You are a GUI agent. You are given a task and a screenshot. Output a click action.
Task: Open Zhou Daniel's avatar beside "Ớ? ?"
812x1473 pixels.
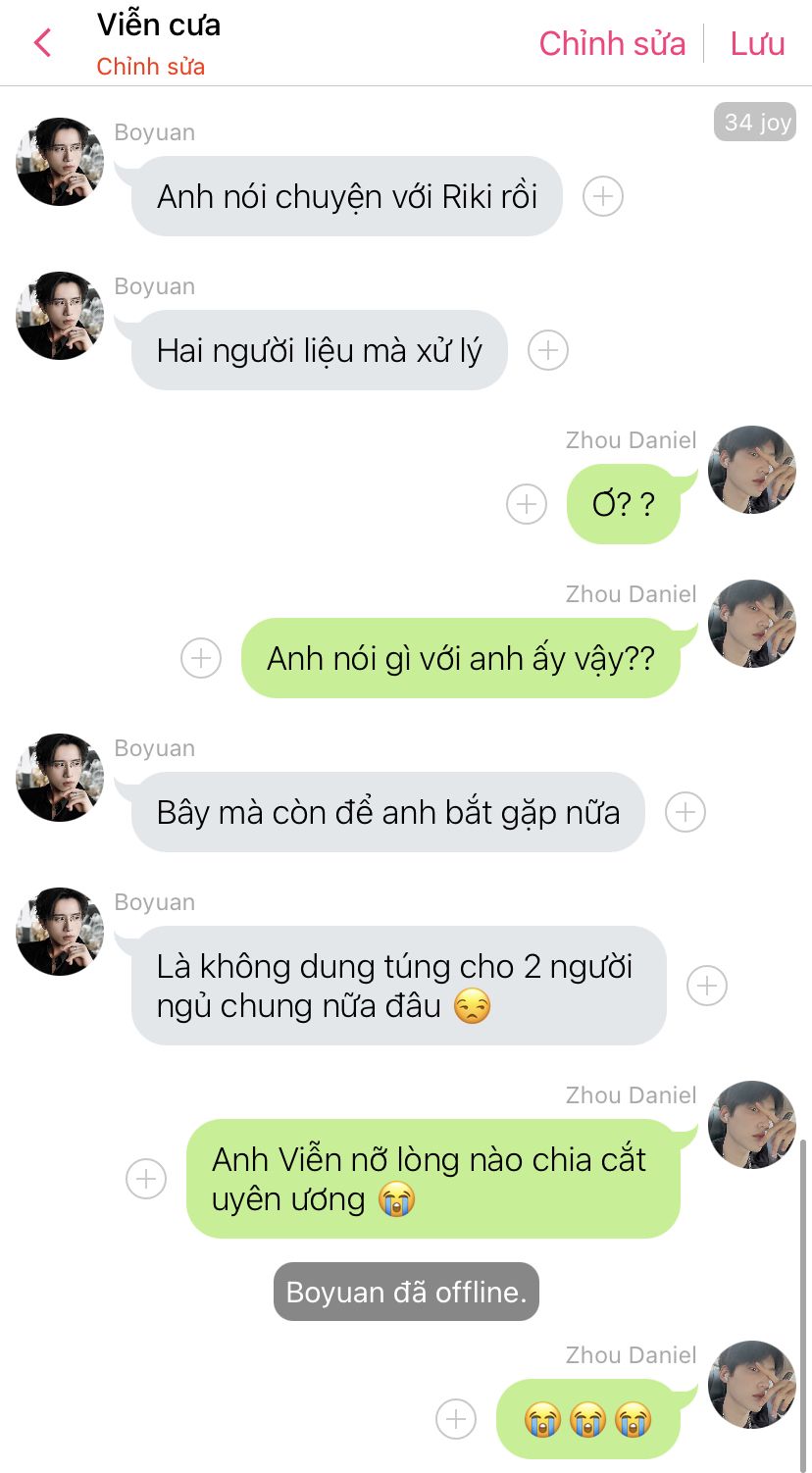752,470
